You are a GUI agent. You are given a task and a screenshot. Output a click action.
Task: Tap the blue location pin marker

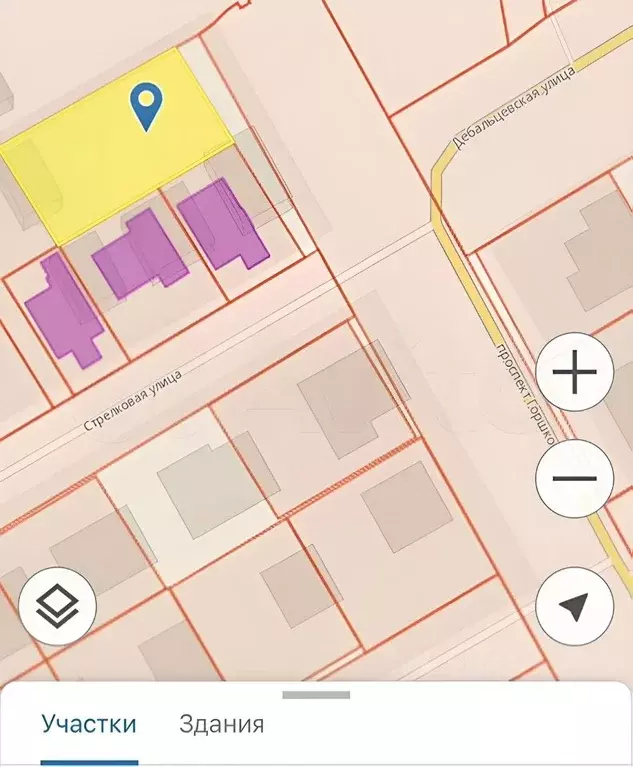coord(148,106)
